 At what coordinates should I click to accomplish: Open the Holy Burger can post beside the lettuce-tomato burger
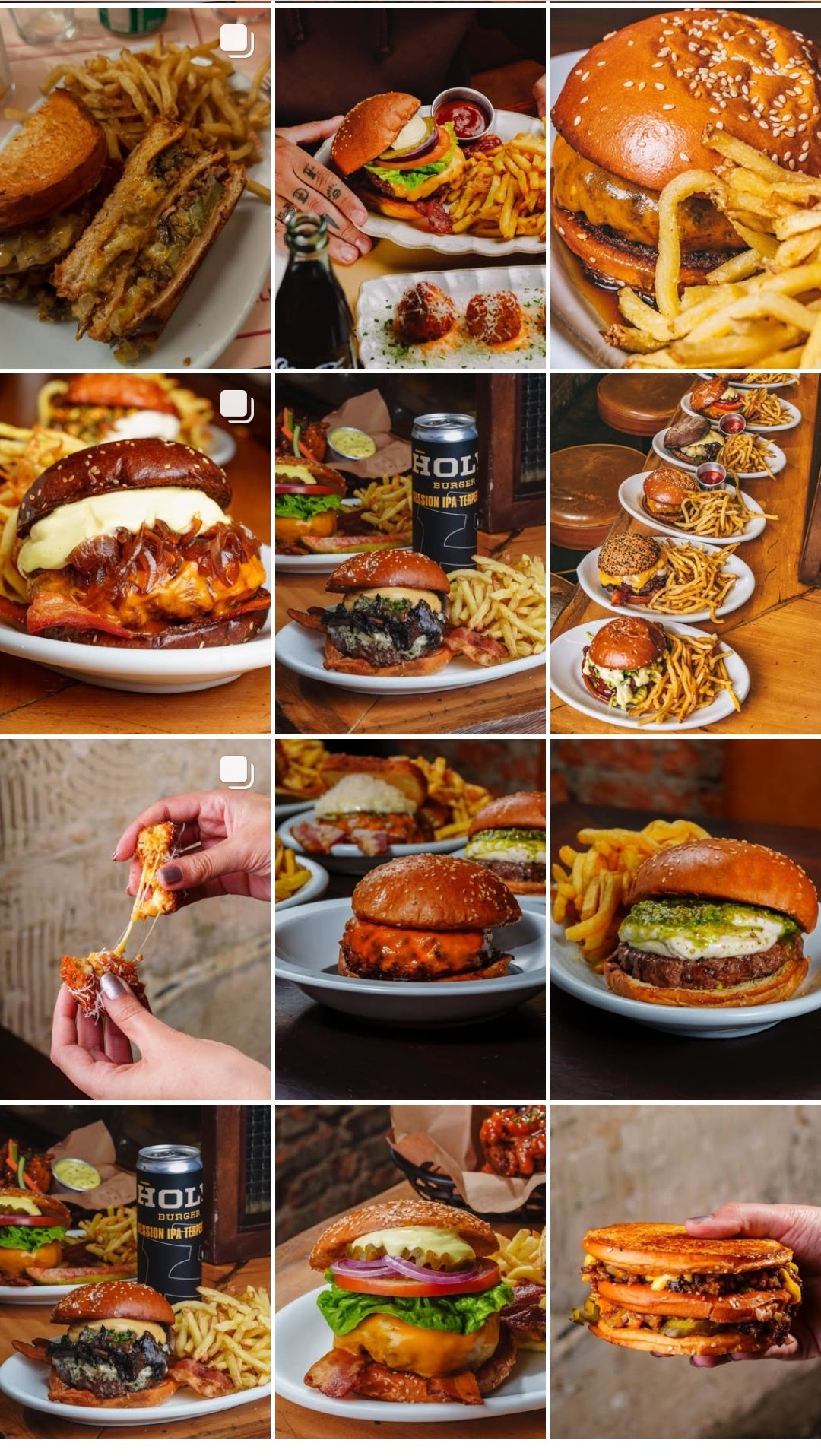[135, 1271]
